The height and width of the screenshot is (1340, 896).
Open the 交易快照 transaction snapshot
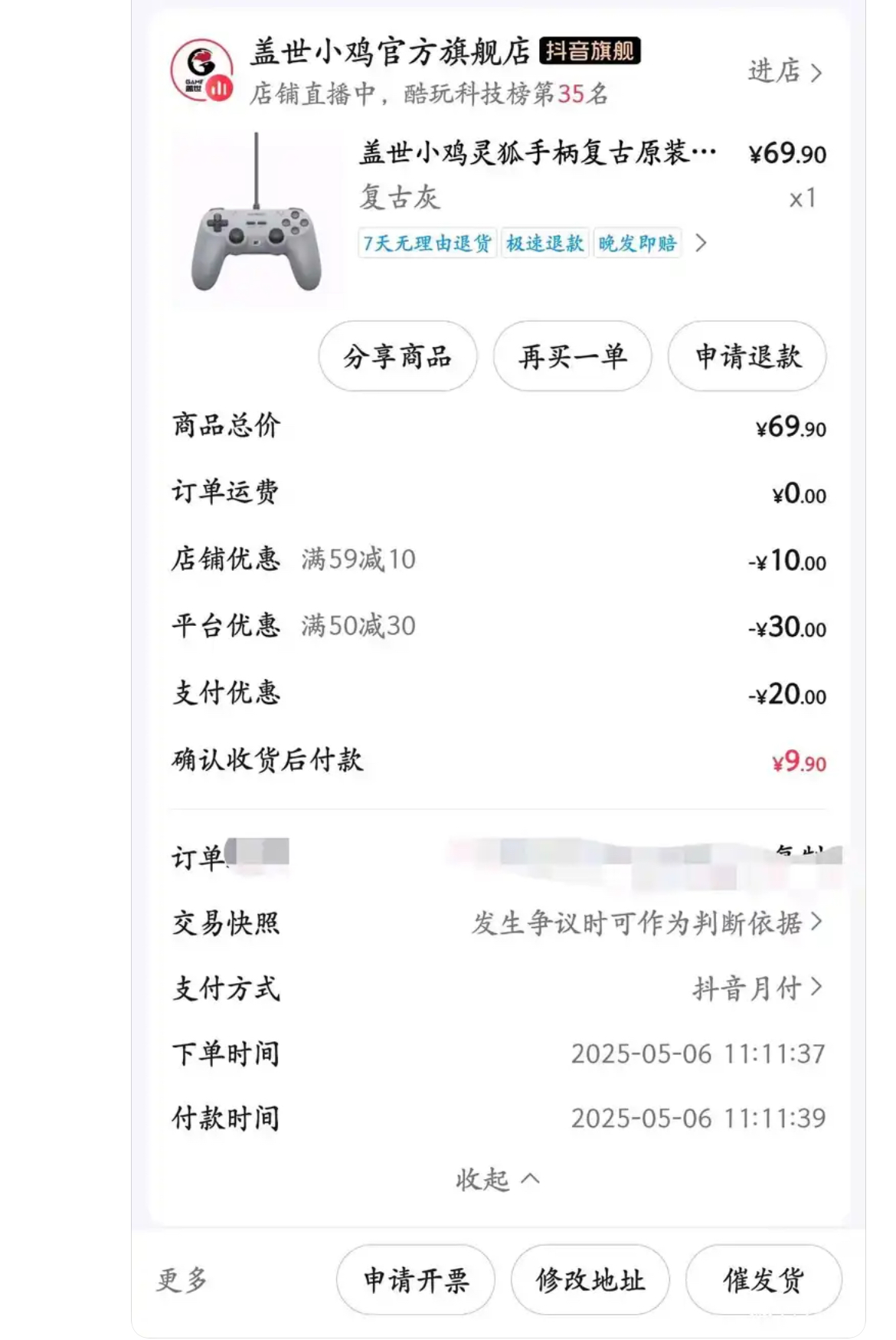(647, 923)
